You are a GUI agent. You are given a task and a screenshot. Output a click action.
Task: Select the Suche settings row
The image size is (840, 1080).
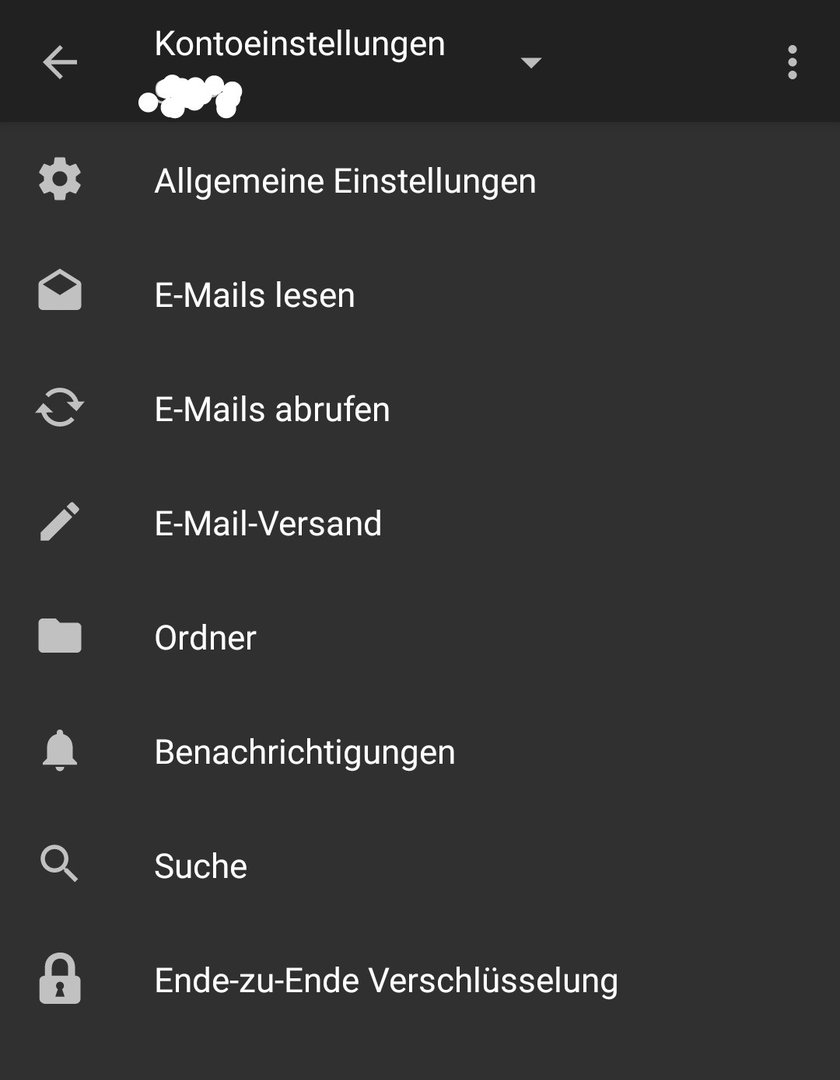(201, 866)
